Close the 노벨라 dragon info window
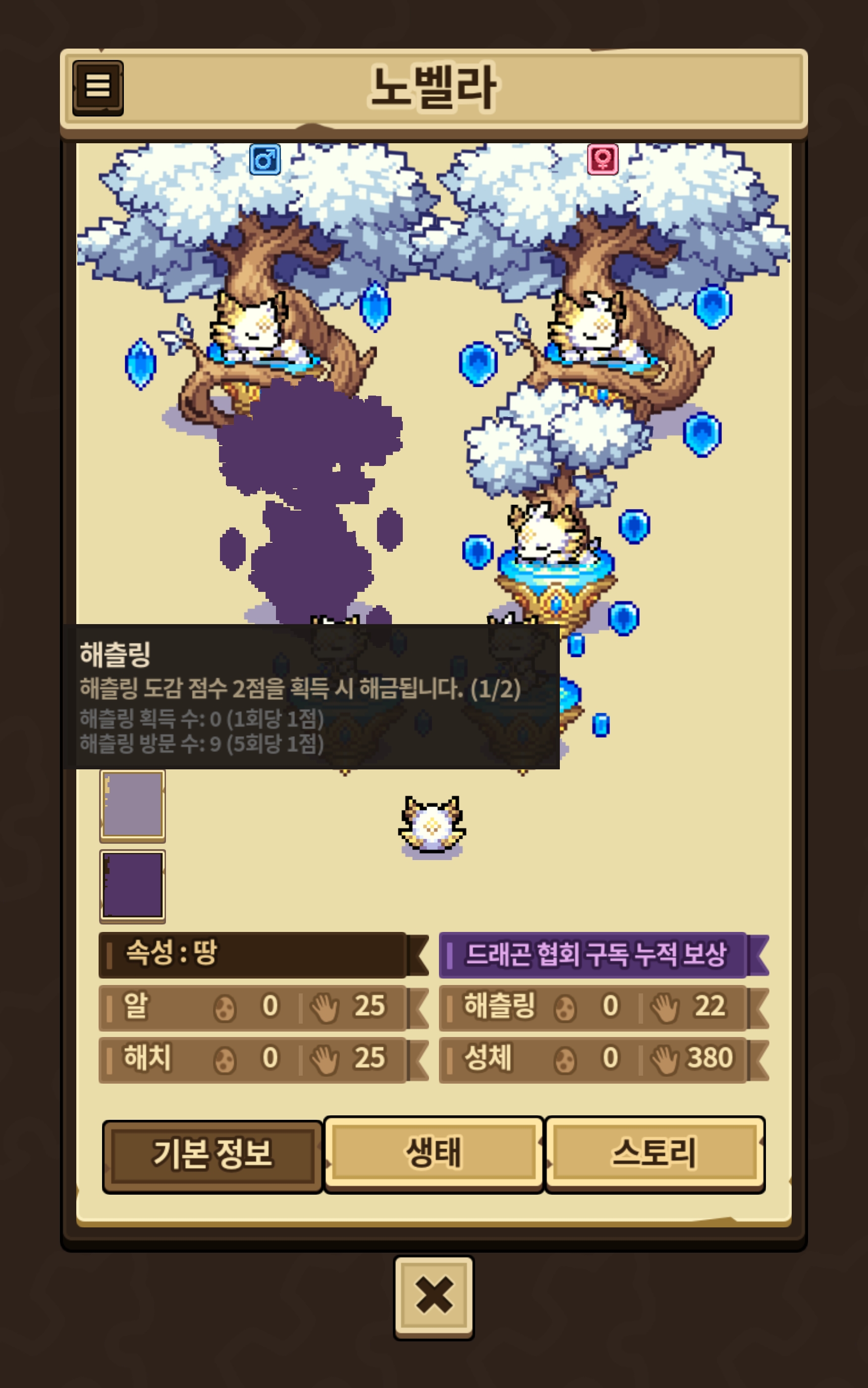The height and width of the screenshot is (1388, 868). tap(434, 1296)
